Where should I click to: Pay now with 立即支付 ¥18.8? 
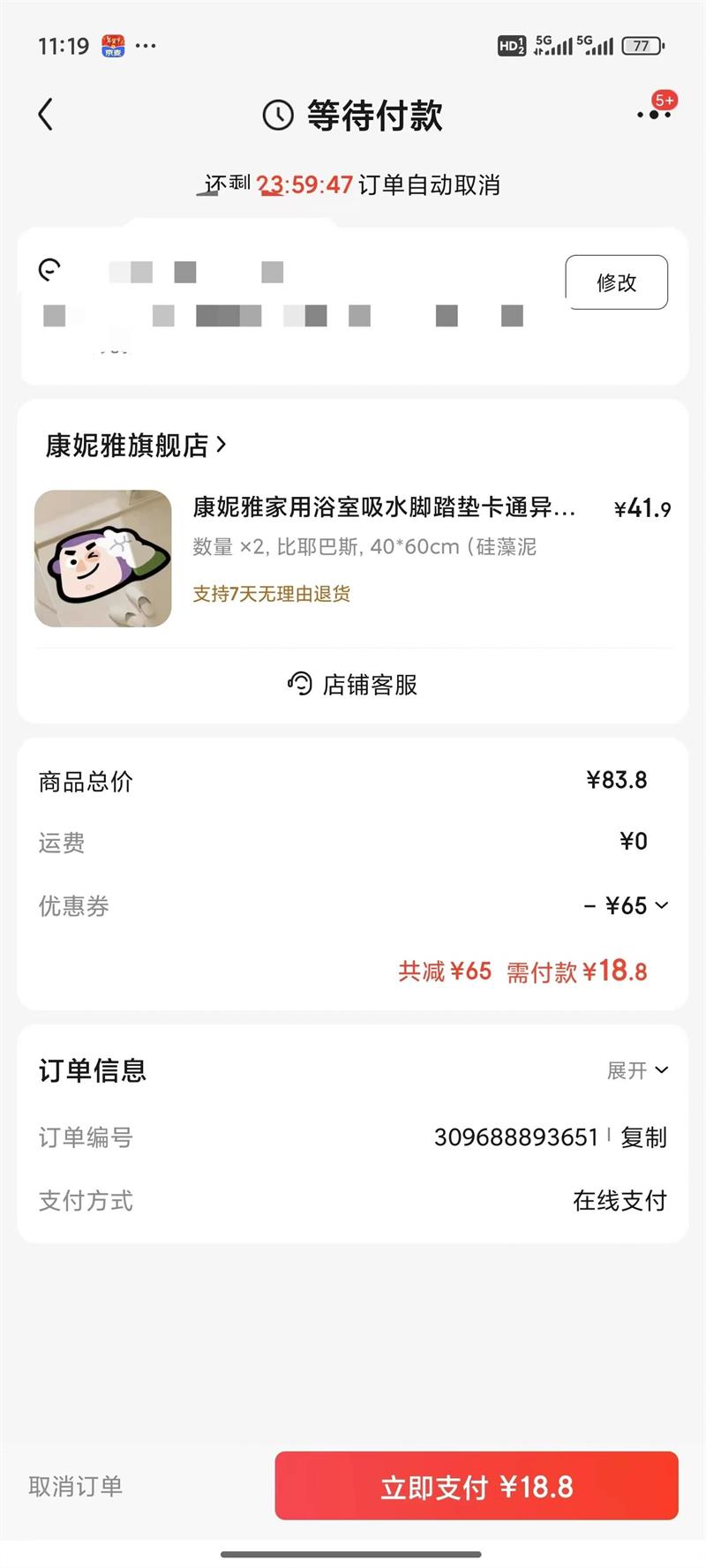pos(477,1487)
